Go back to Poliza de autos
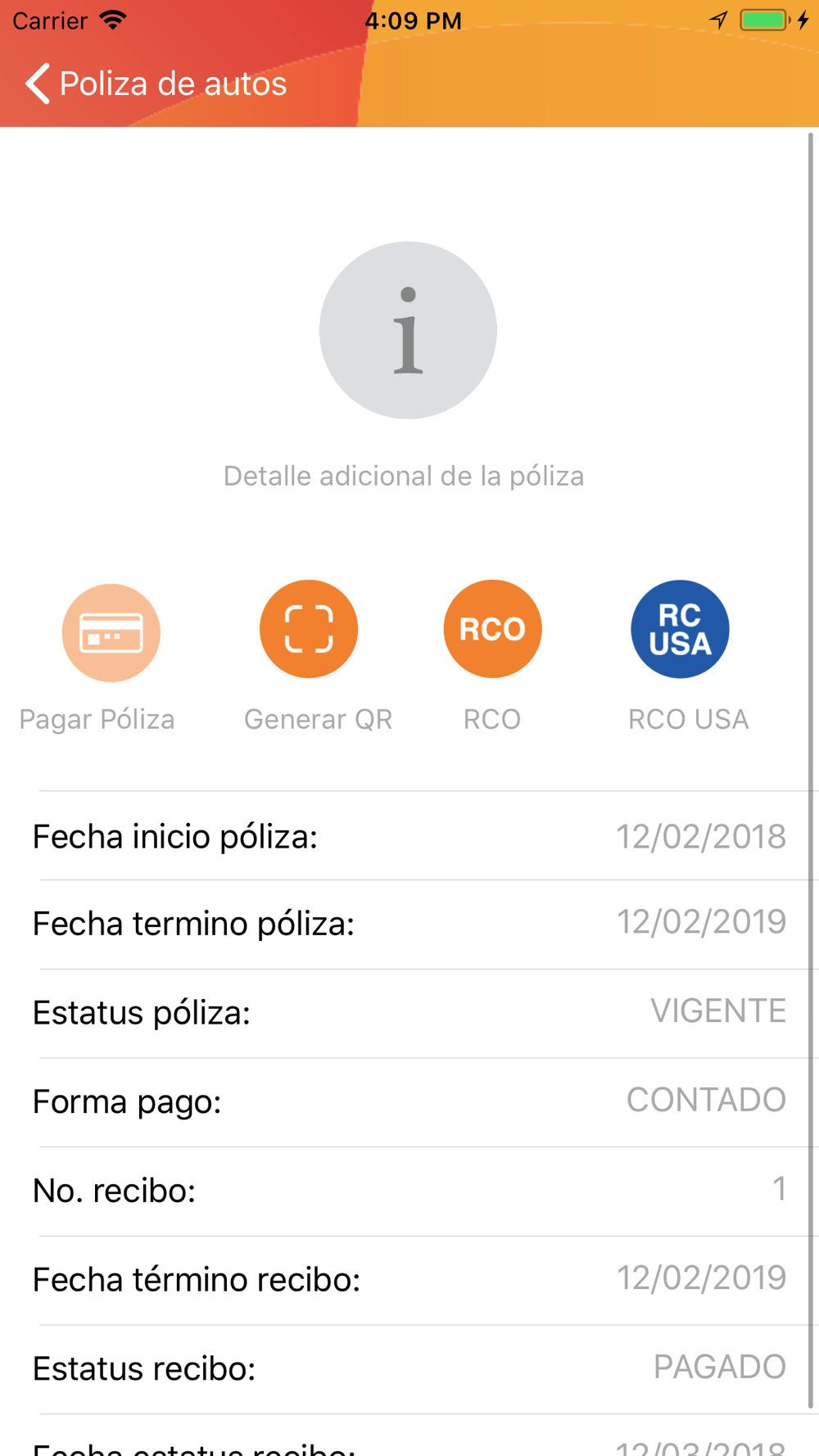Image resolution: width=819 pixels, height=1456 pixels. [156, 84]
